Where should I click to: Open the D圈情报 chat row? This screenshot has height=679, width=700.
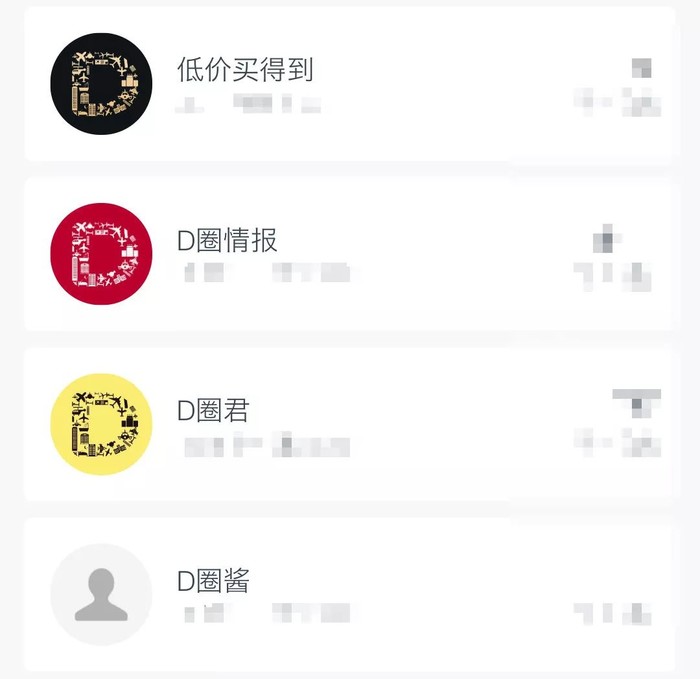tap(350, 254)
